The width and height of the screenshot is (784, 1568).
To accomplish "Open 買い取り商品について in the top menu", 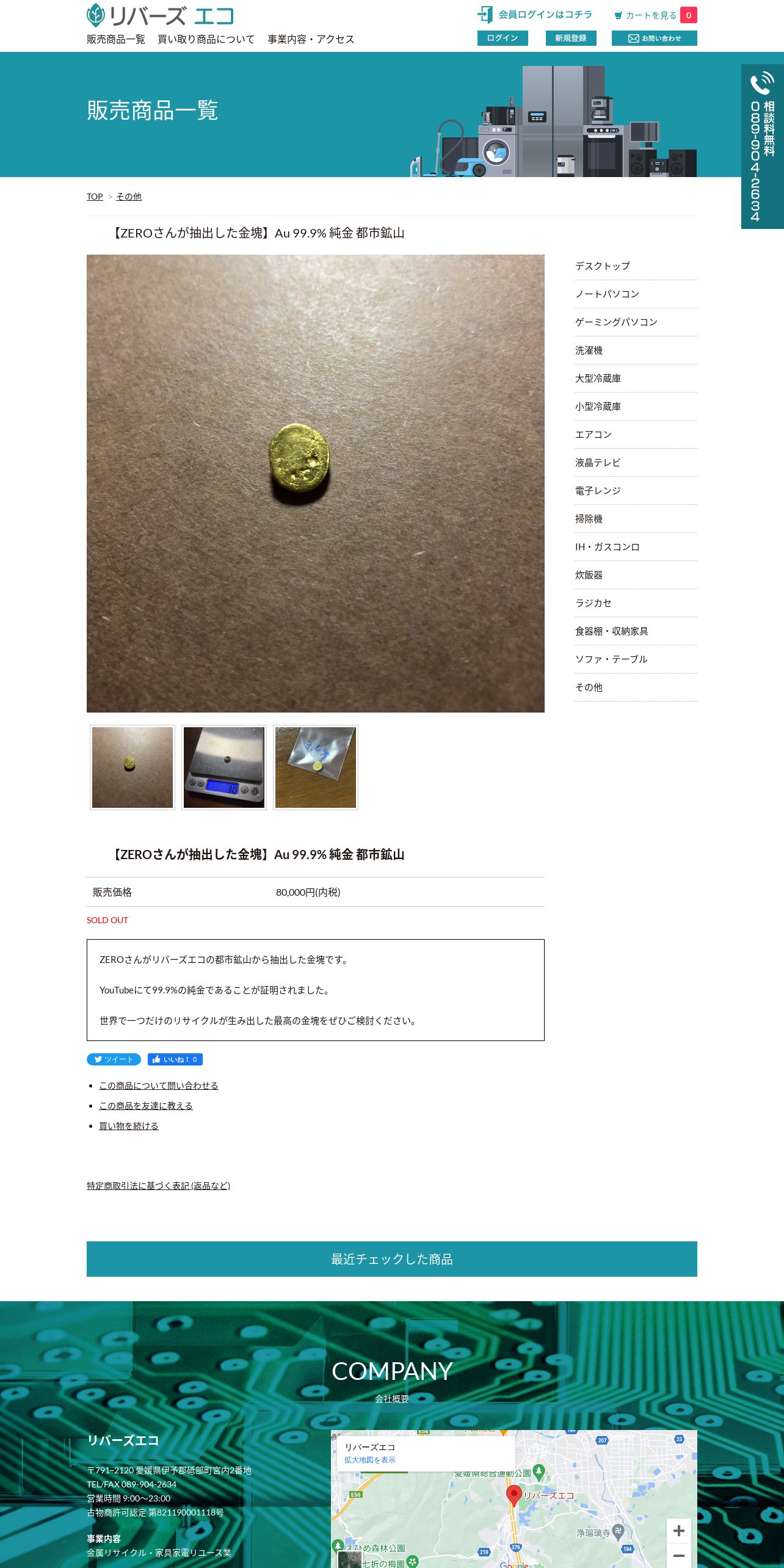I will tap(206, 39).
